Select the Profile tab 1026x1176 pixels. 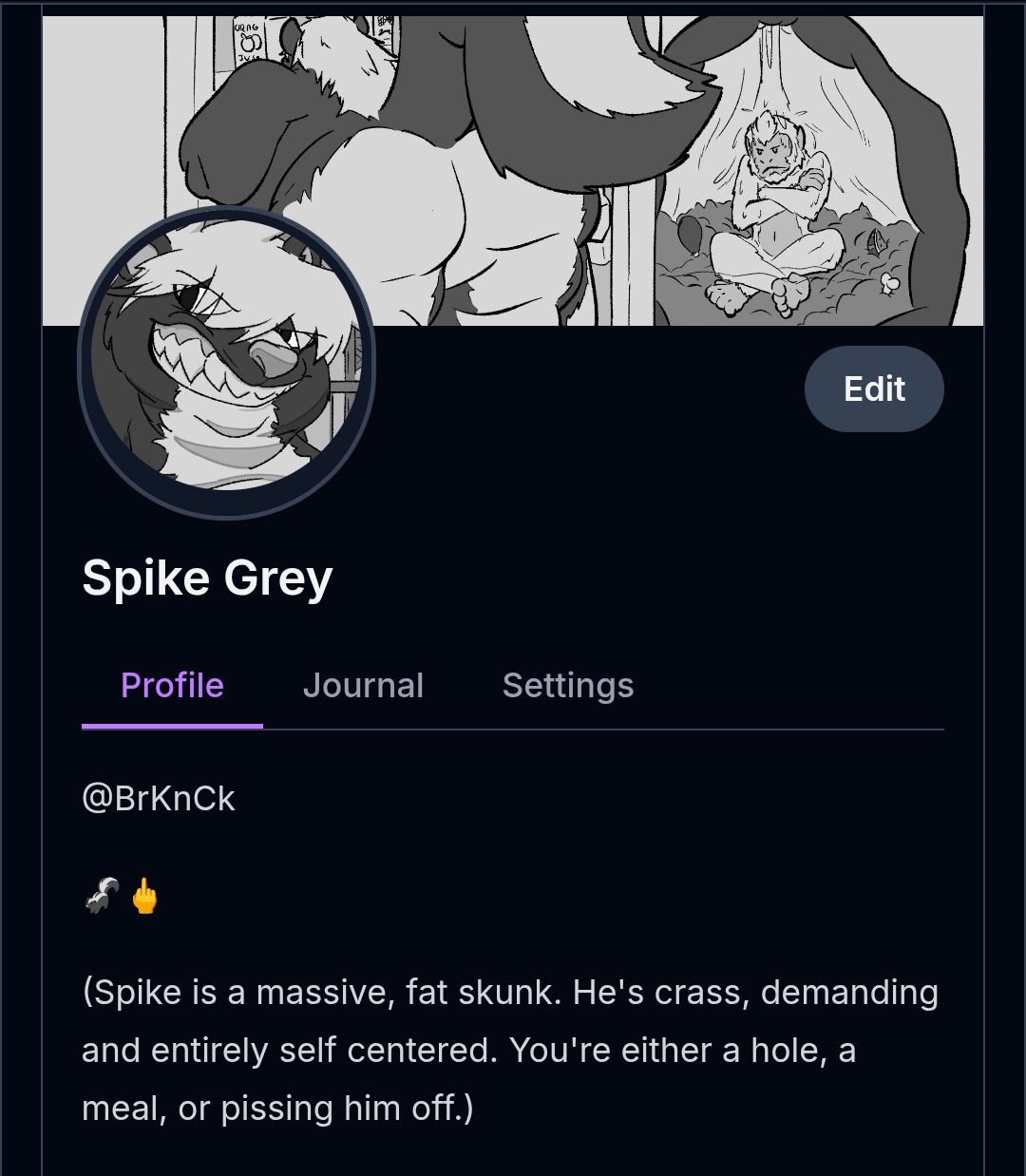172,686
